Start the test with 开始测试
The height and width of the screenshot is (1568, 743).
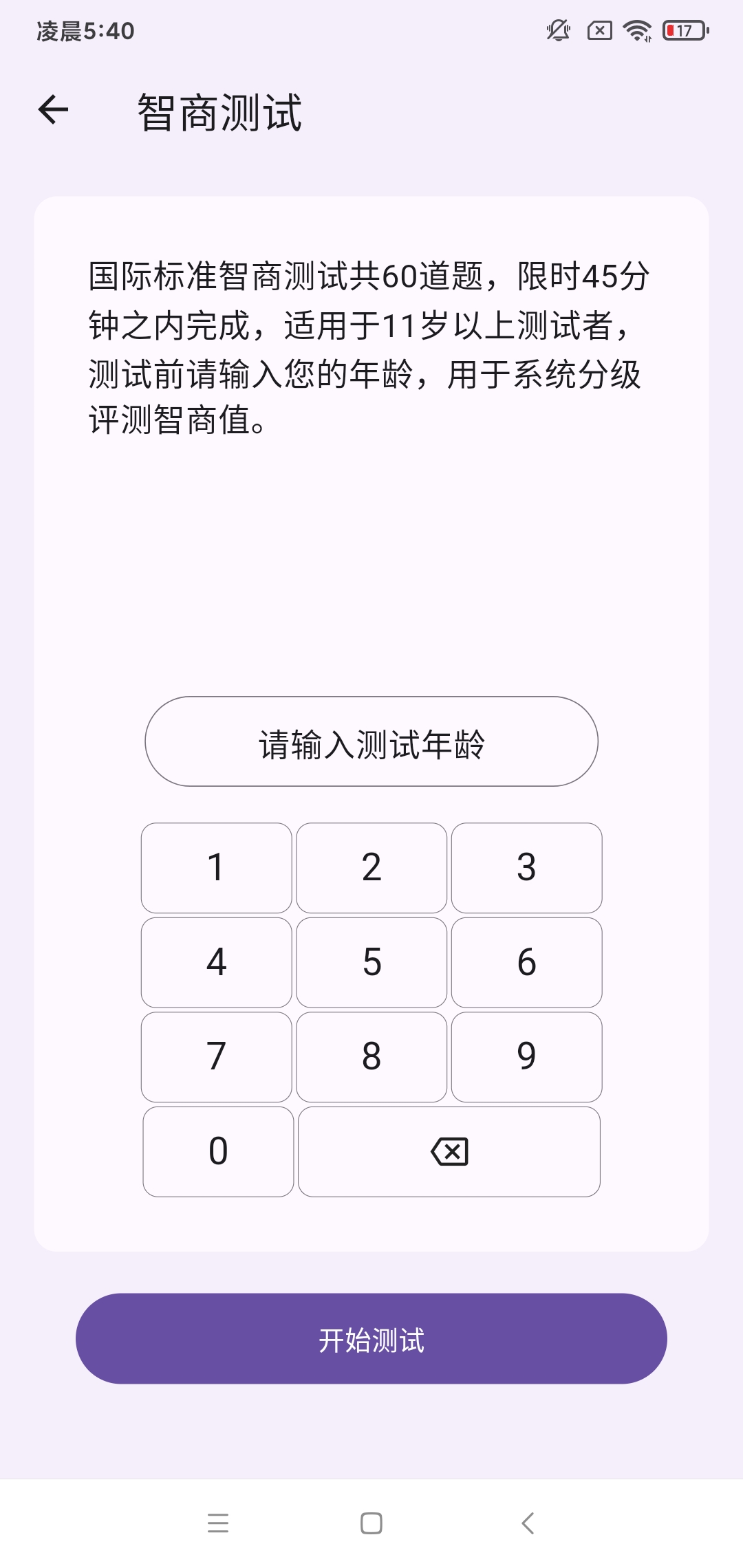(x=371, y=1338)
